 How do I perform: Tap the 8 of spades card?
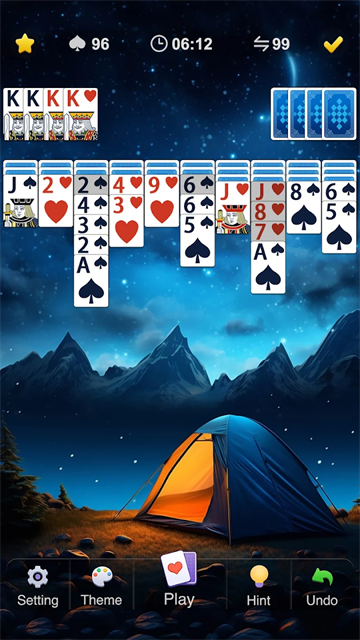[304, 207]
